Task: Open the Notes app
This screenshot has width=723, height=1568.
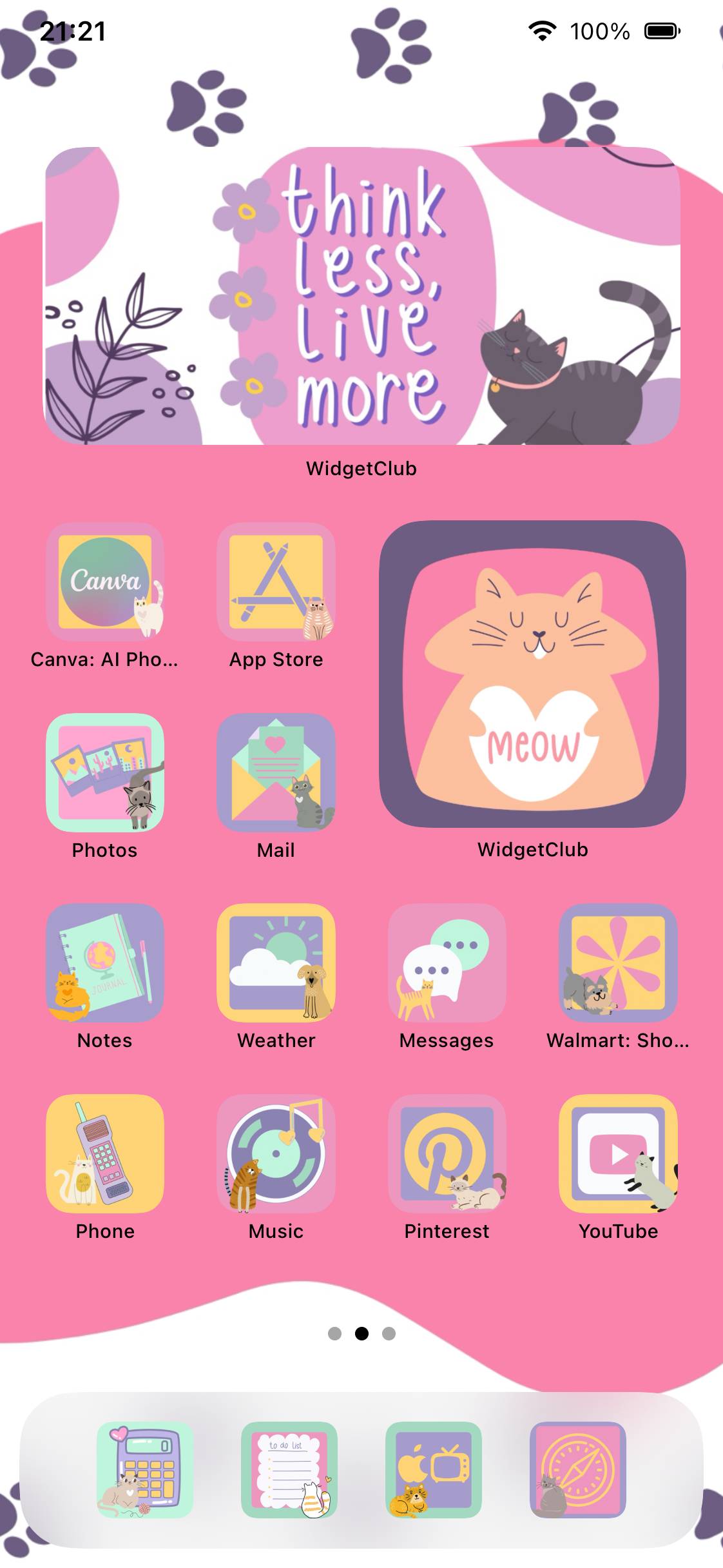Action: point(105,963)
